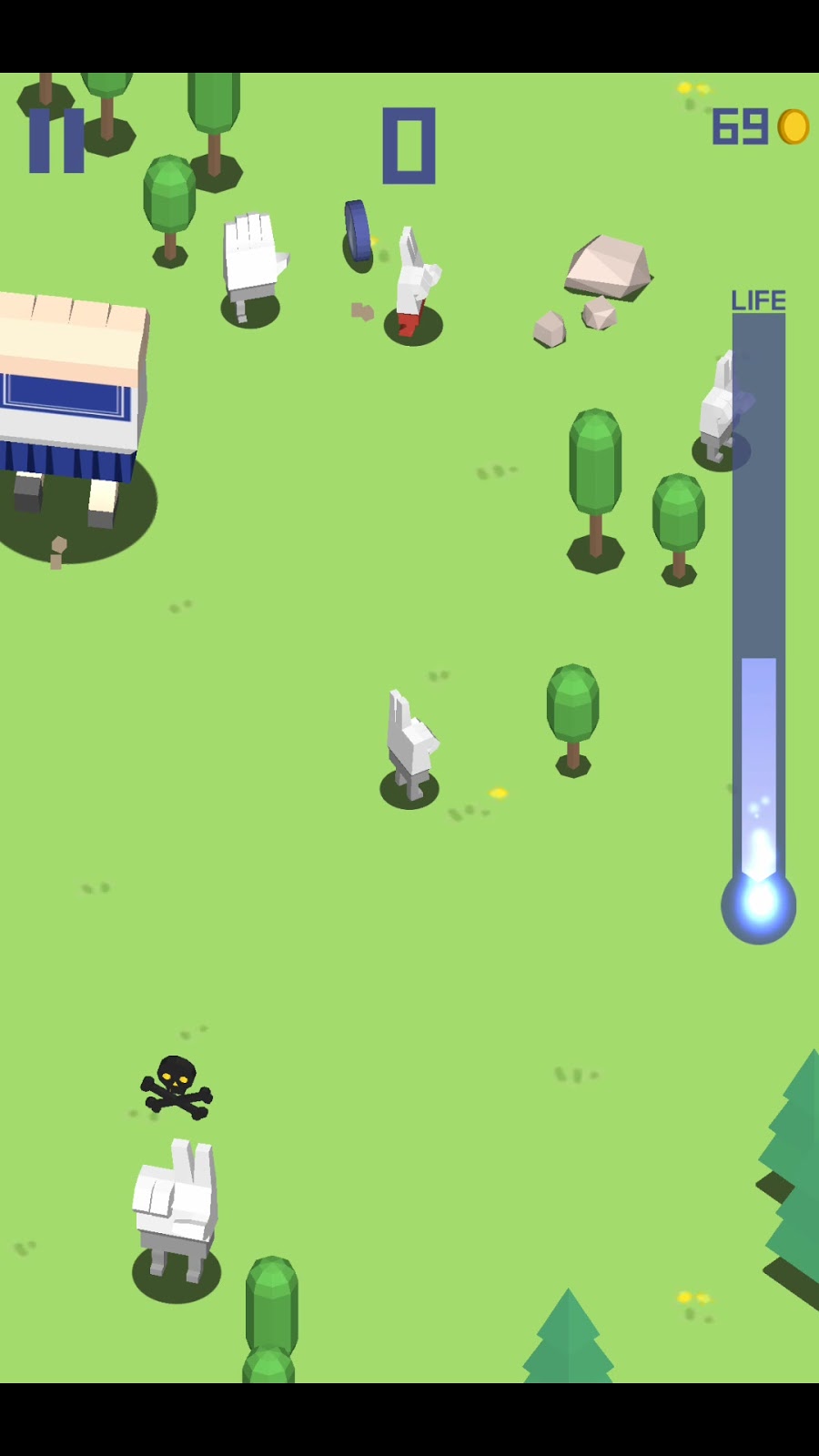Pause the game
The height and width of the screenshot is (1456, 819).
click(56, 140)
